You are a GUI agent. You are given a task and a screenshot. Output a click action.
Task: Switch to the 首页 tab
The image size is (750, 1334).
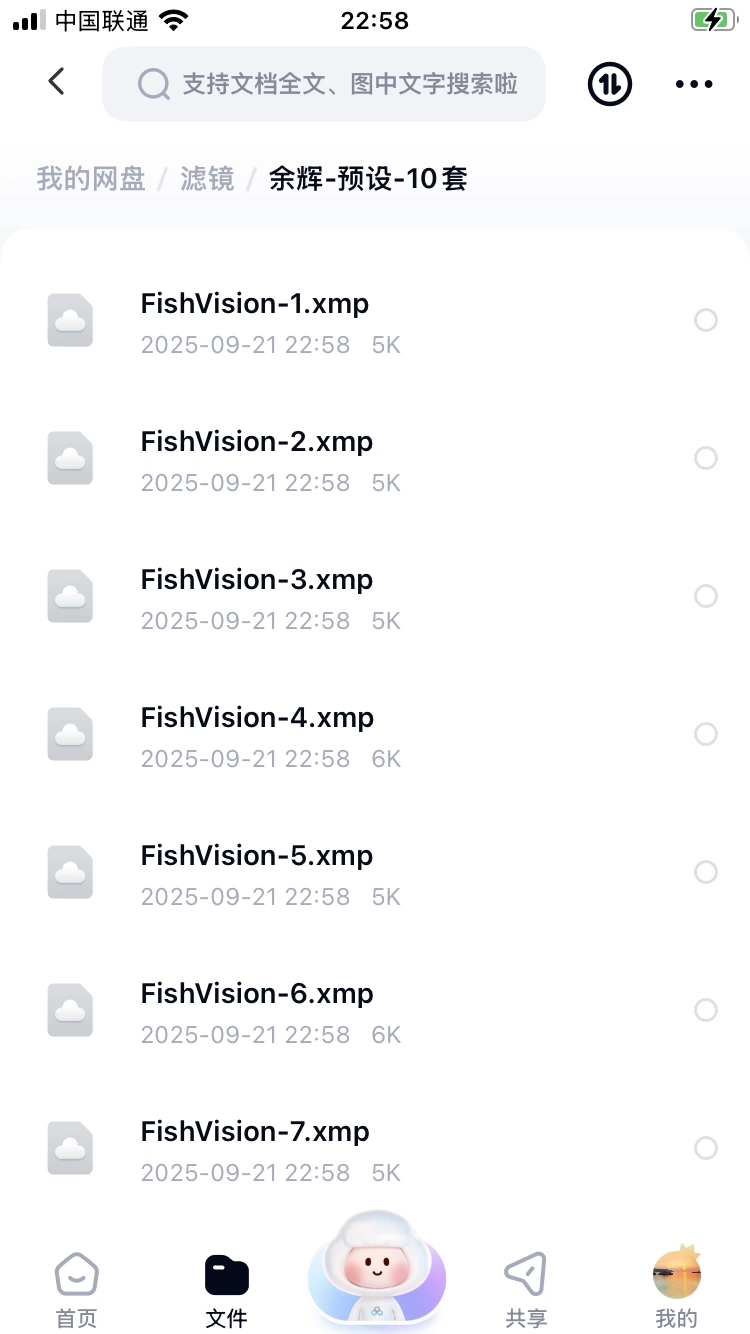76,1290
